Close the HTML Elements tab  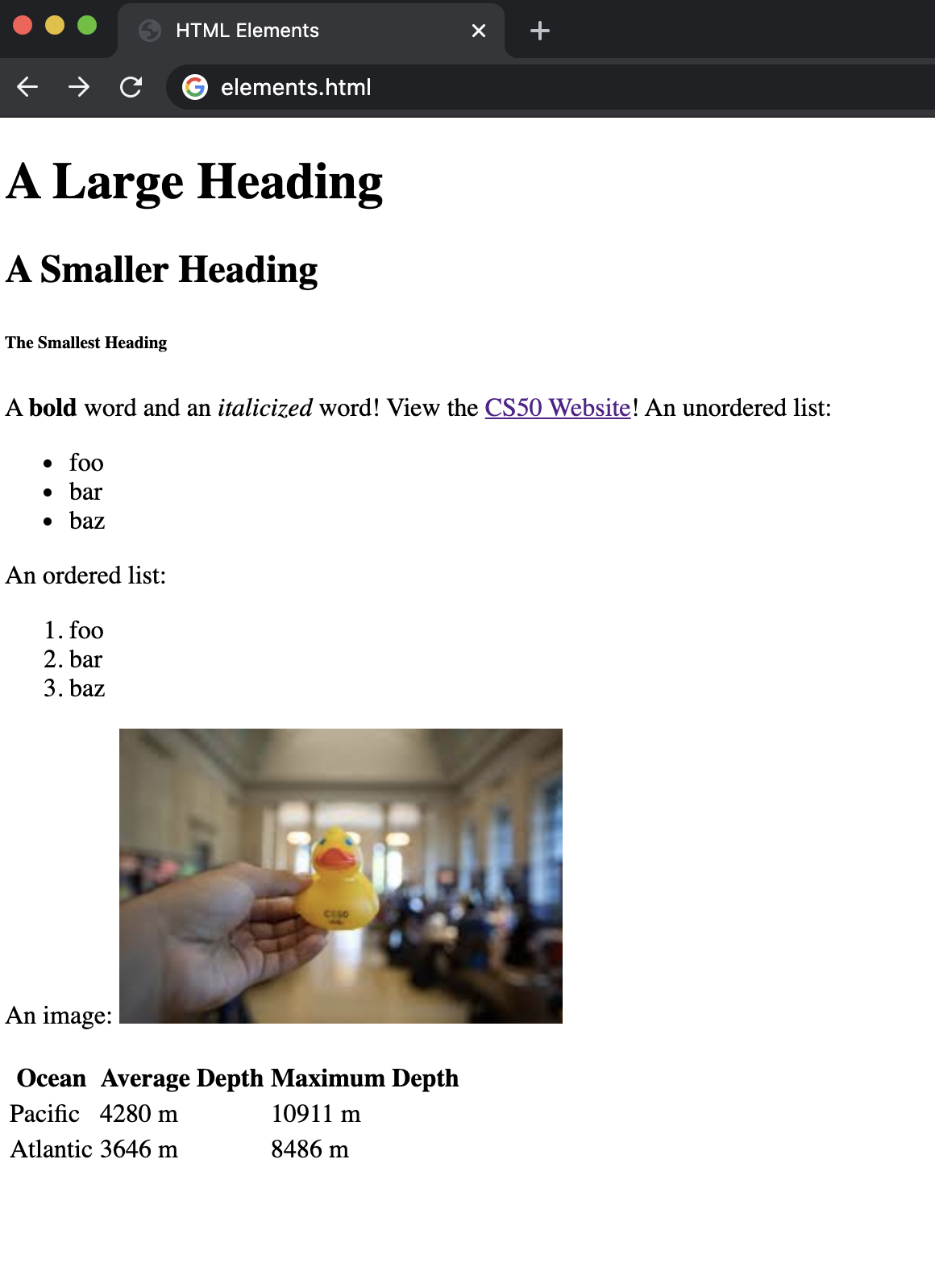[x=479, y=31]
